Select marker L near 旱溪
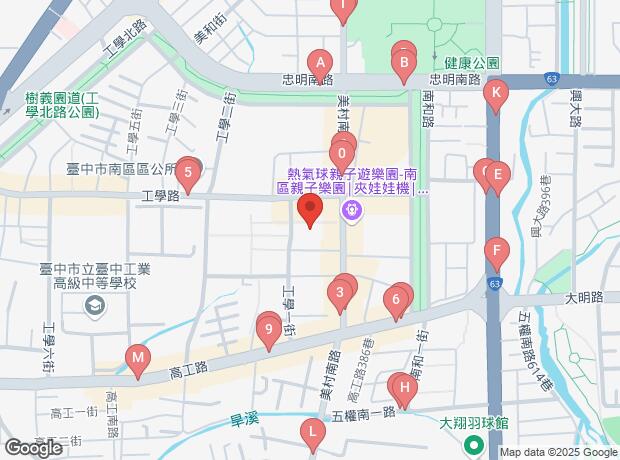Screen dimensions: 620x460 pos(313,433)
